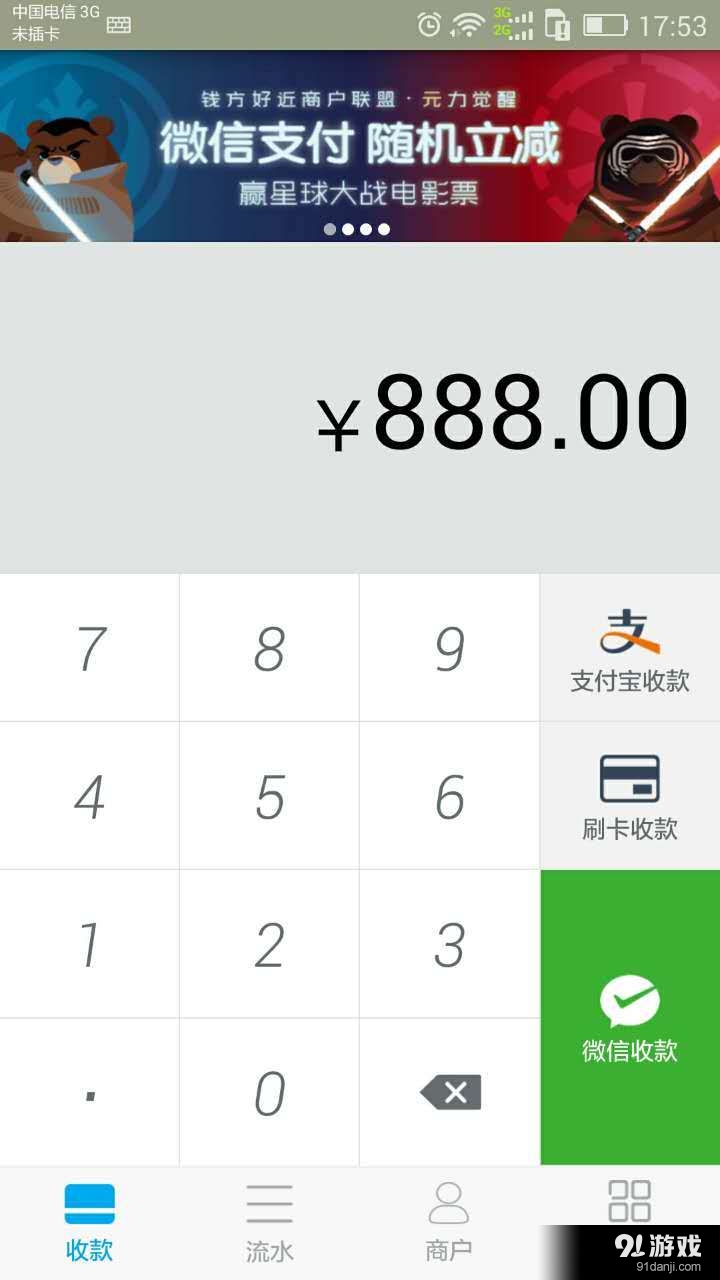
Task: Tap the number 1 key
Action: (x=90, y=944)
